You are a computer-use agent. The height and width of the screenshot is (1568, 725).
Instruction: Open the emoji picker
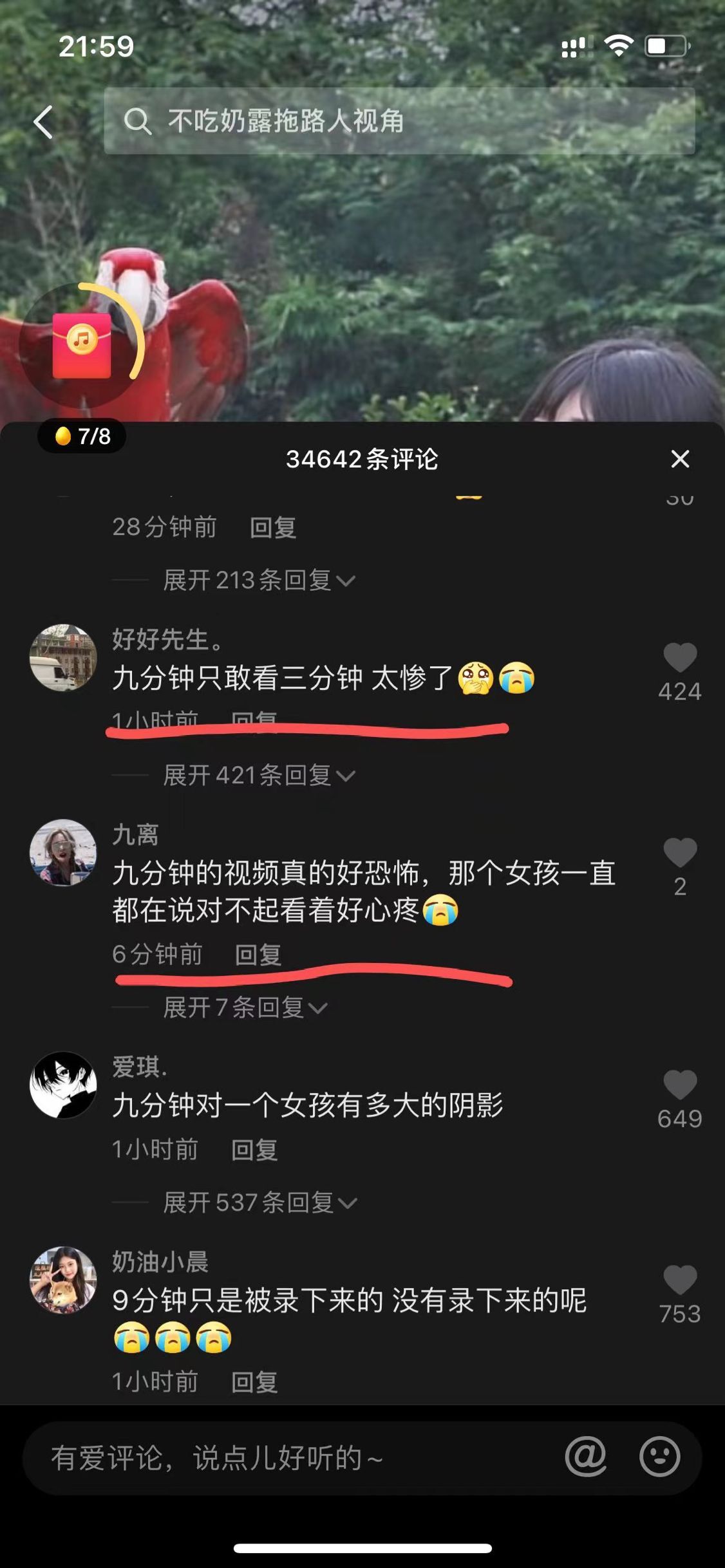tap(659, 1457)
